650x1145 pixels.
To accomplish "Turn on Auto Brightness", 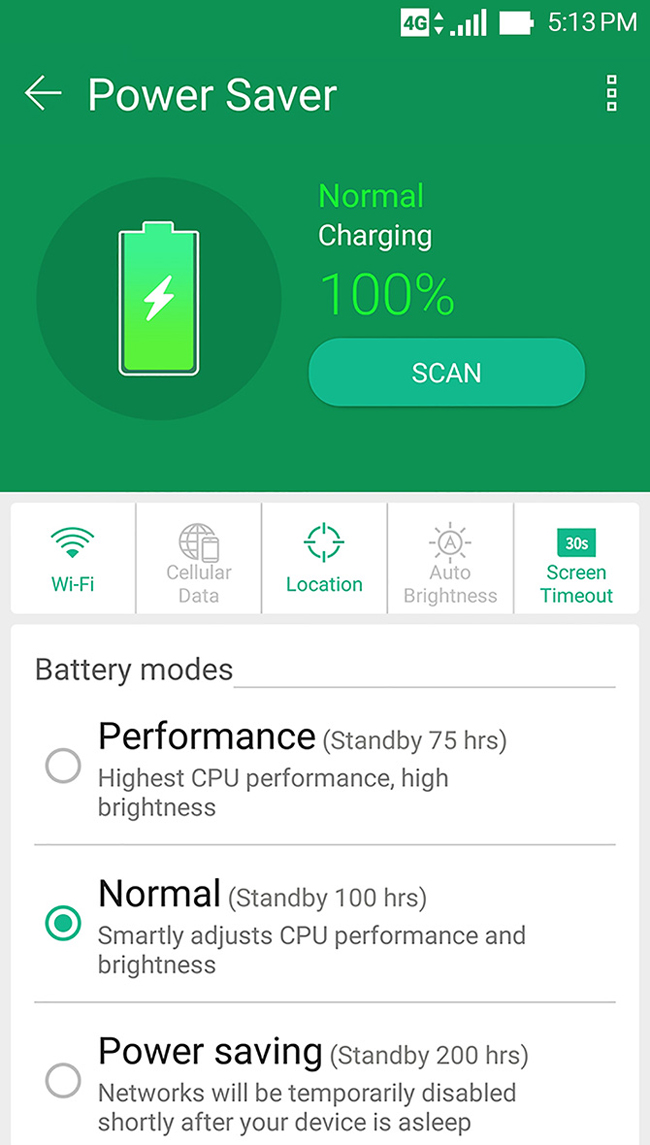I will [x=450, y=559].
